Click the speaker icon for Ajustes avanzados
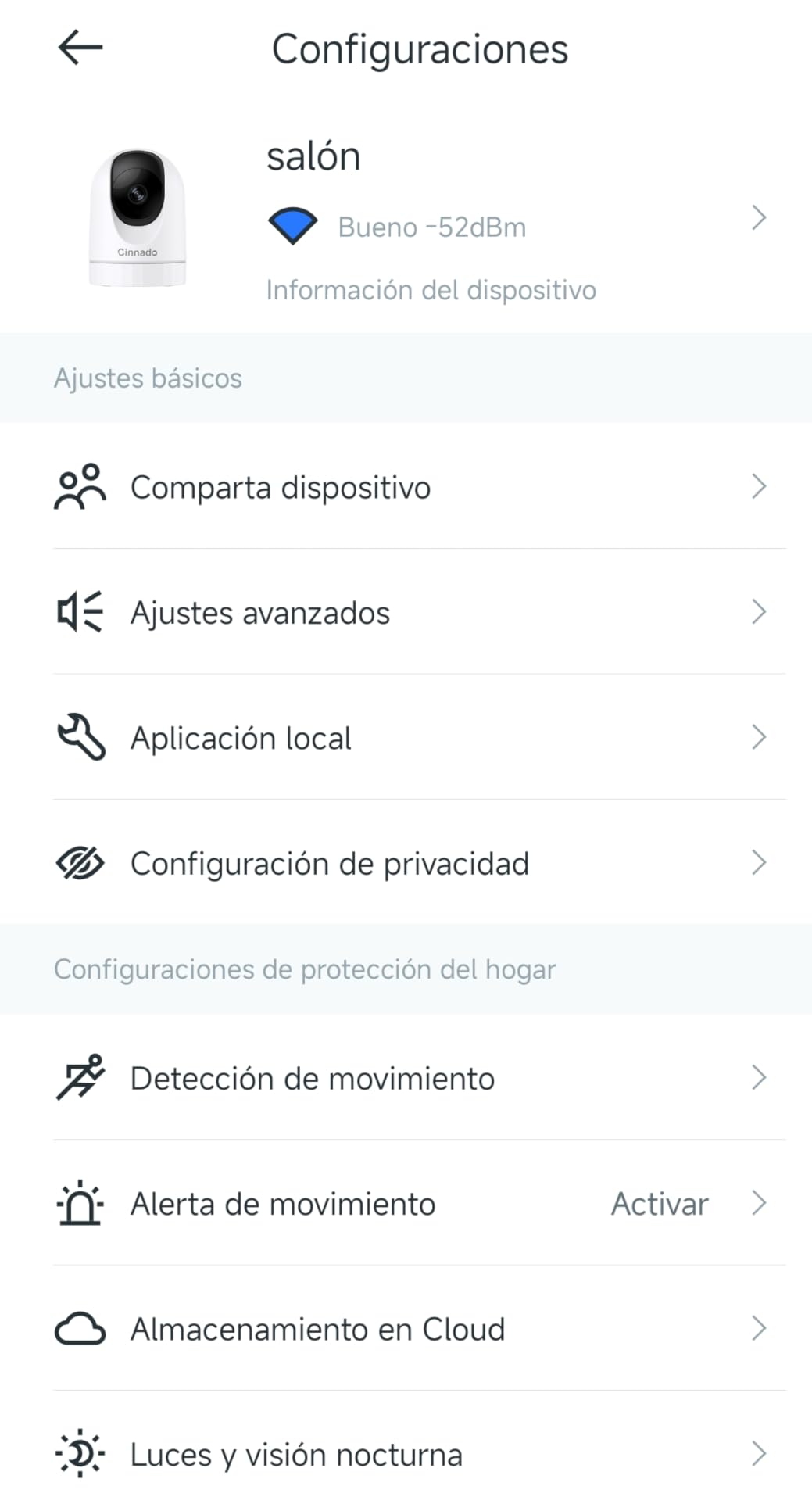This screenshot has height=1504, width=812. click(79, 612)
